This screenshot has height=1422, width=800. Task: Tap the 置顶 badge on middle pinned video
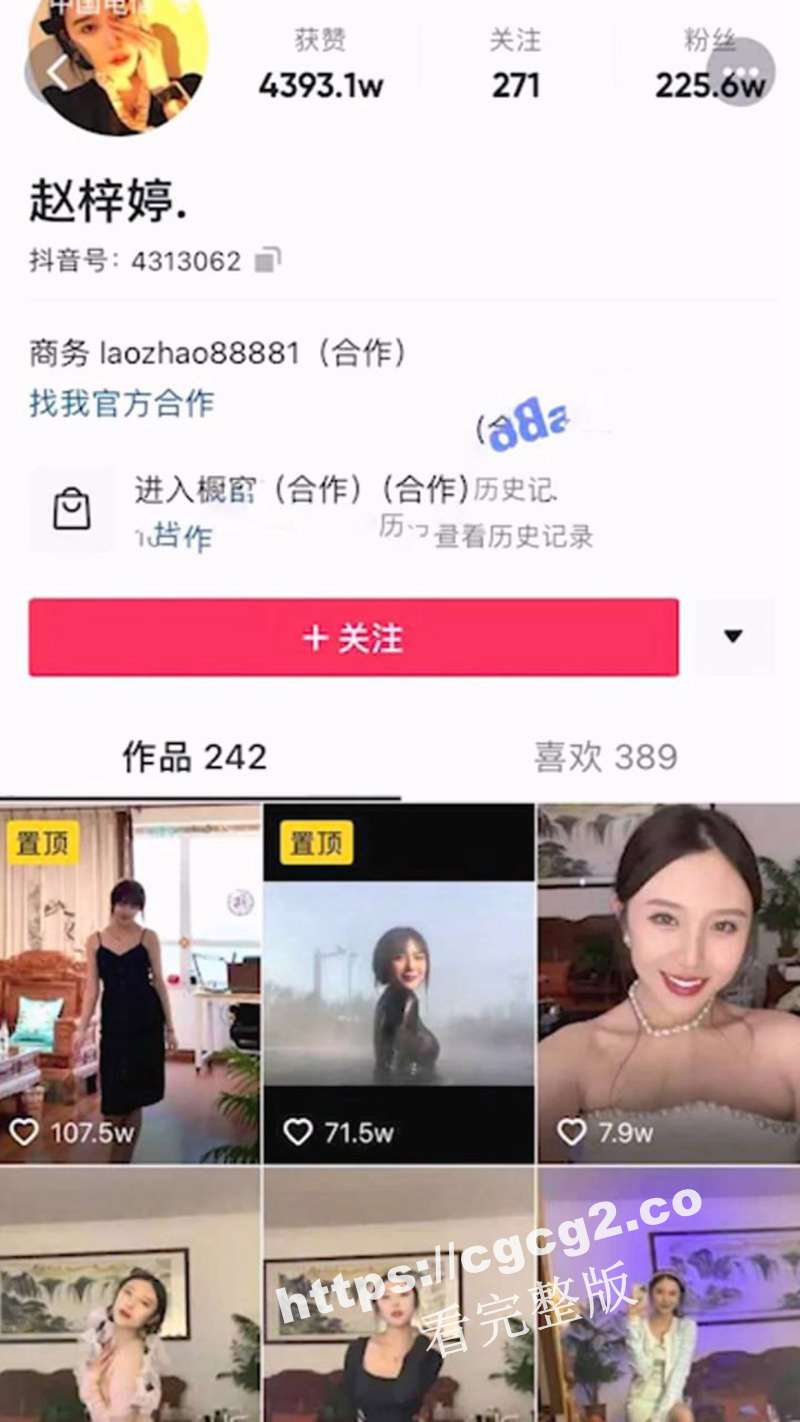tap(316, 843)
